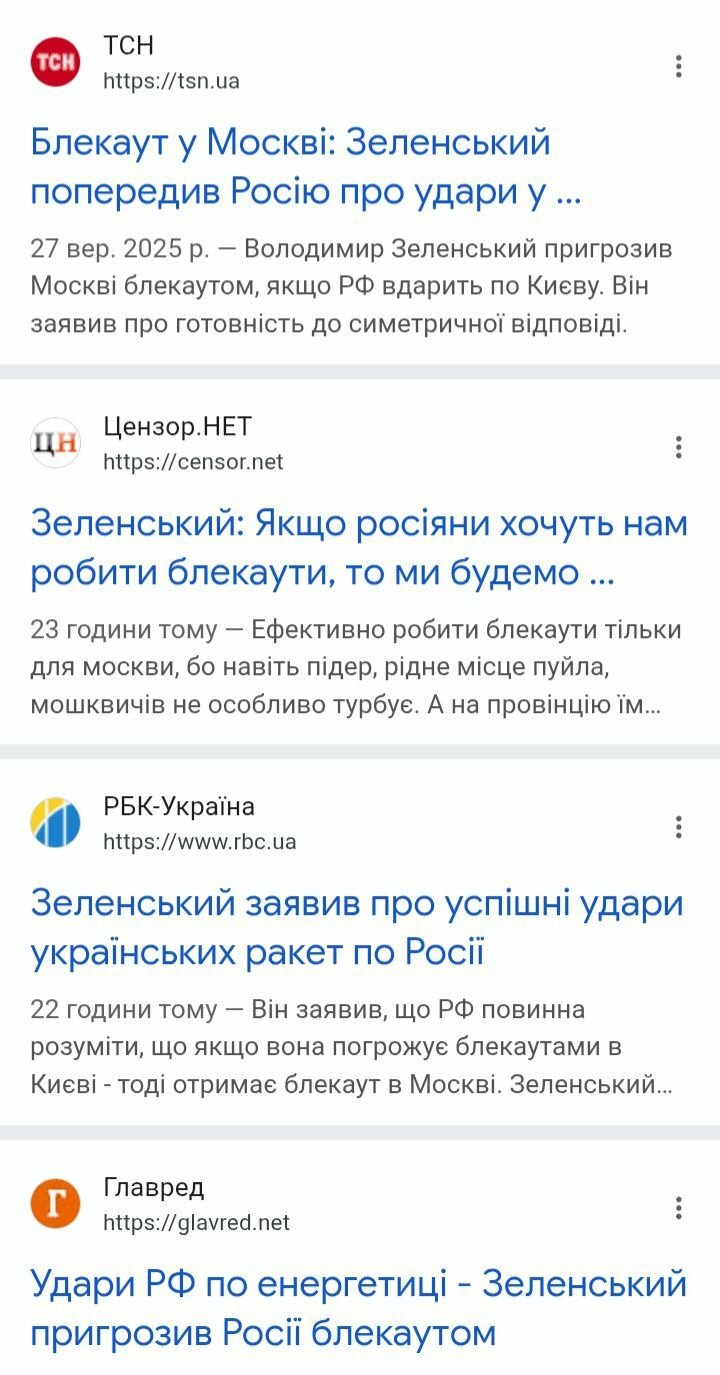
Task: Open the Цензор.НЕТ headline about blackouts
Action: [x=358, y=548]
